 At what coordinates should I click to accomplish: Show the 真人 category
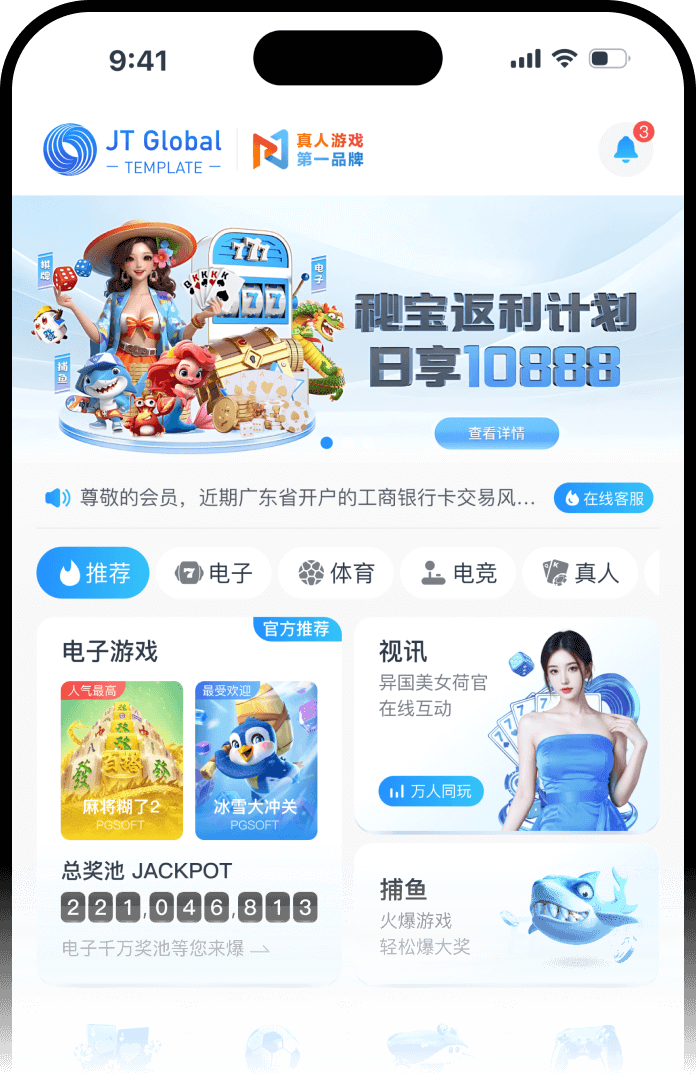click(x=580, y=573)
